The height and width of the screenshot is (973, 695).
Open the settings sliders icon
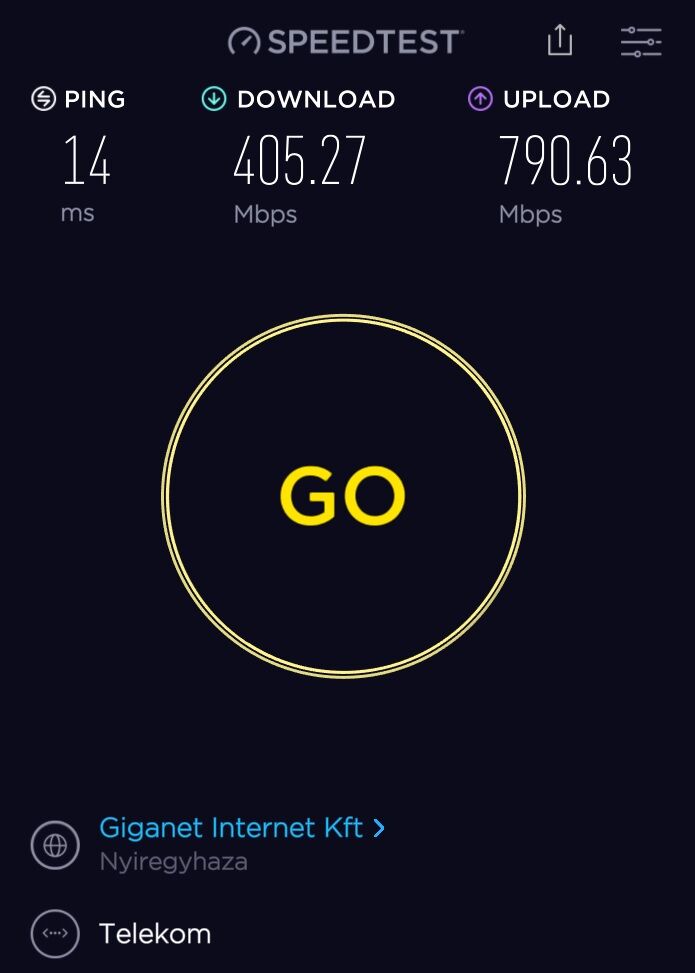pos(641,41)
